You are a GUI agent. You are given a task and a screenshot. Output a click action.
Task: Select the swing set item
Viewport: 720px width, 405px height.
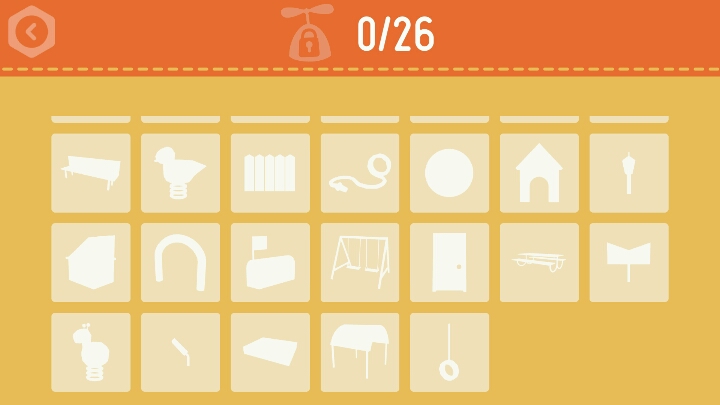360,262
